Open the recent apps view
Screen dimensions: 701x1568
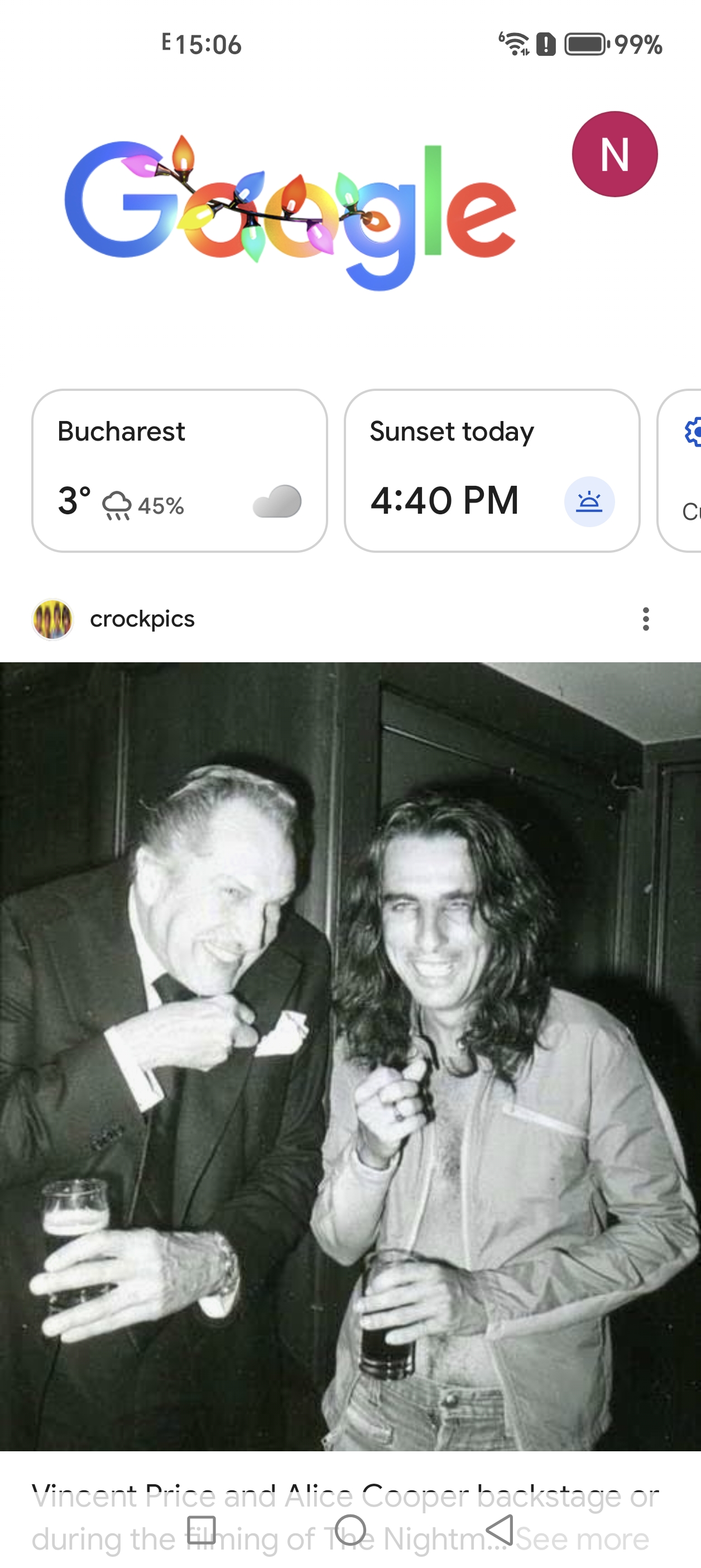click(x=201, y=1529)
